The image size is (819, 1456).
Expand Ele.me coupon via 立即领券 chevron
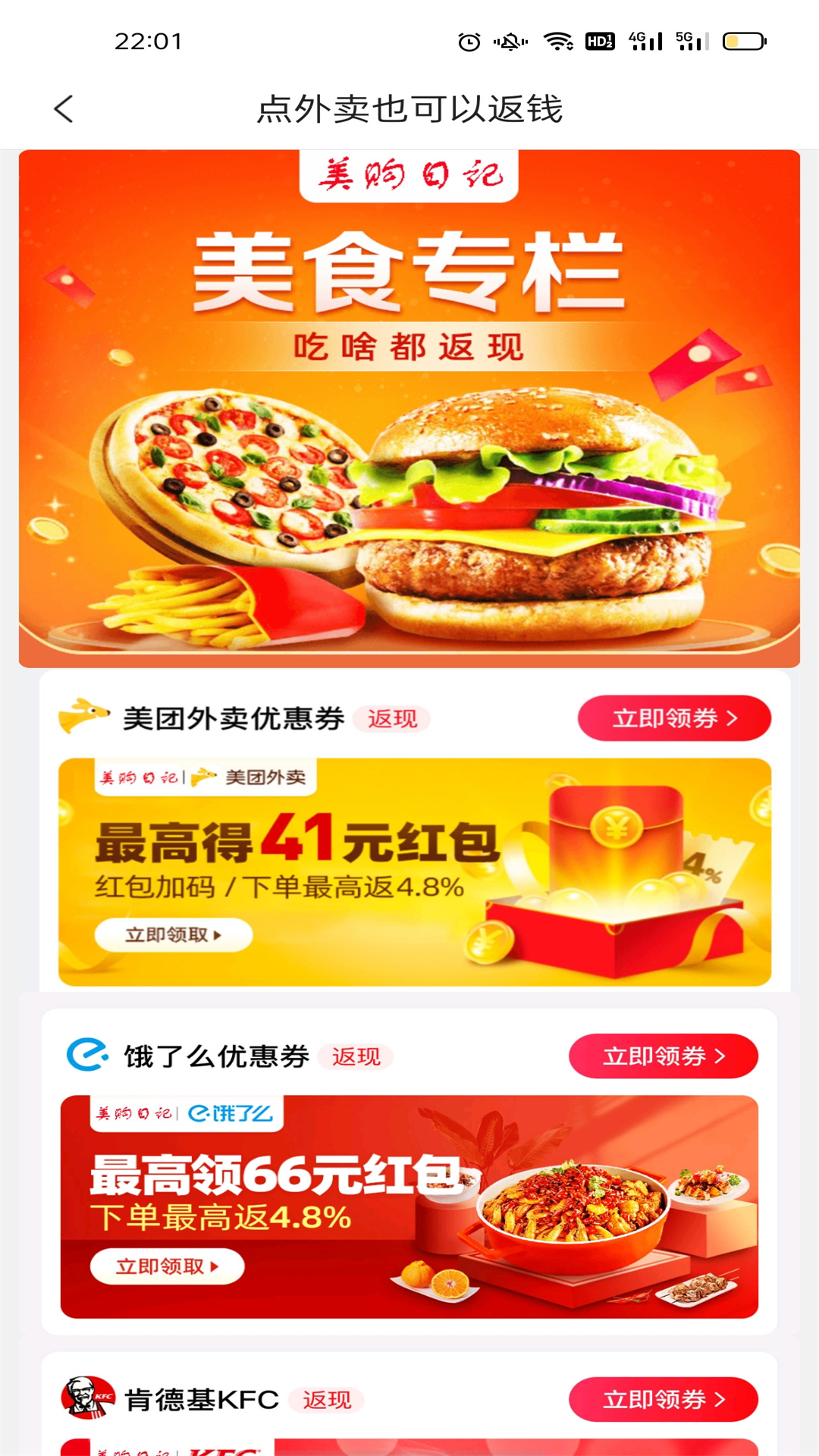pyautogui.click(x=722, y=1055)
